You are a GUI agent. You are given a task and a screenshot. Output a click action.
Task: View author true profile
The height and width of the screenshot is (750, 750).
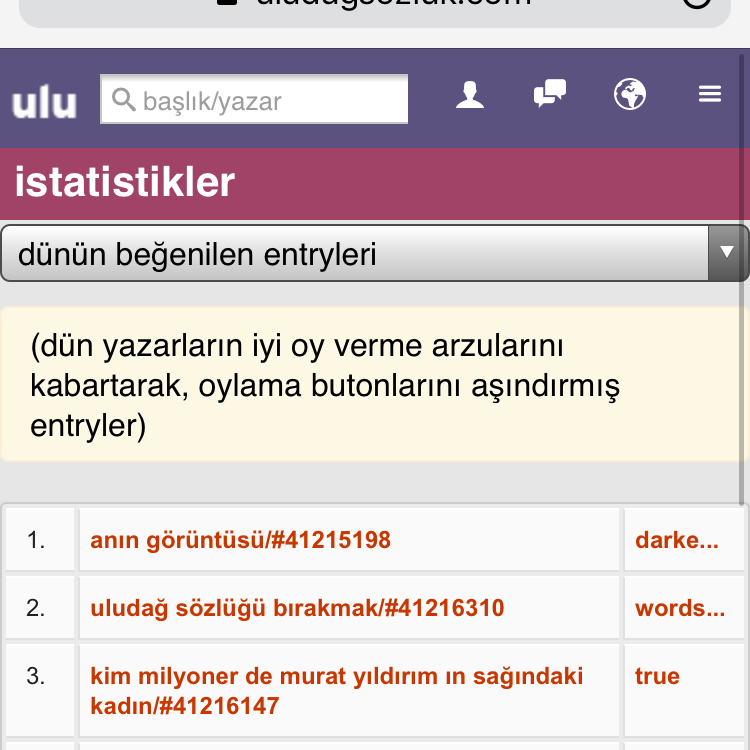[657, 676]
